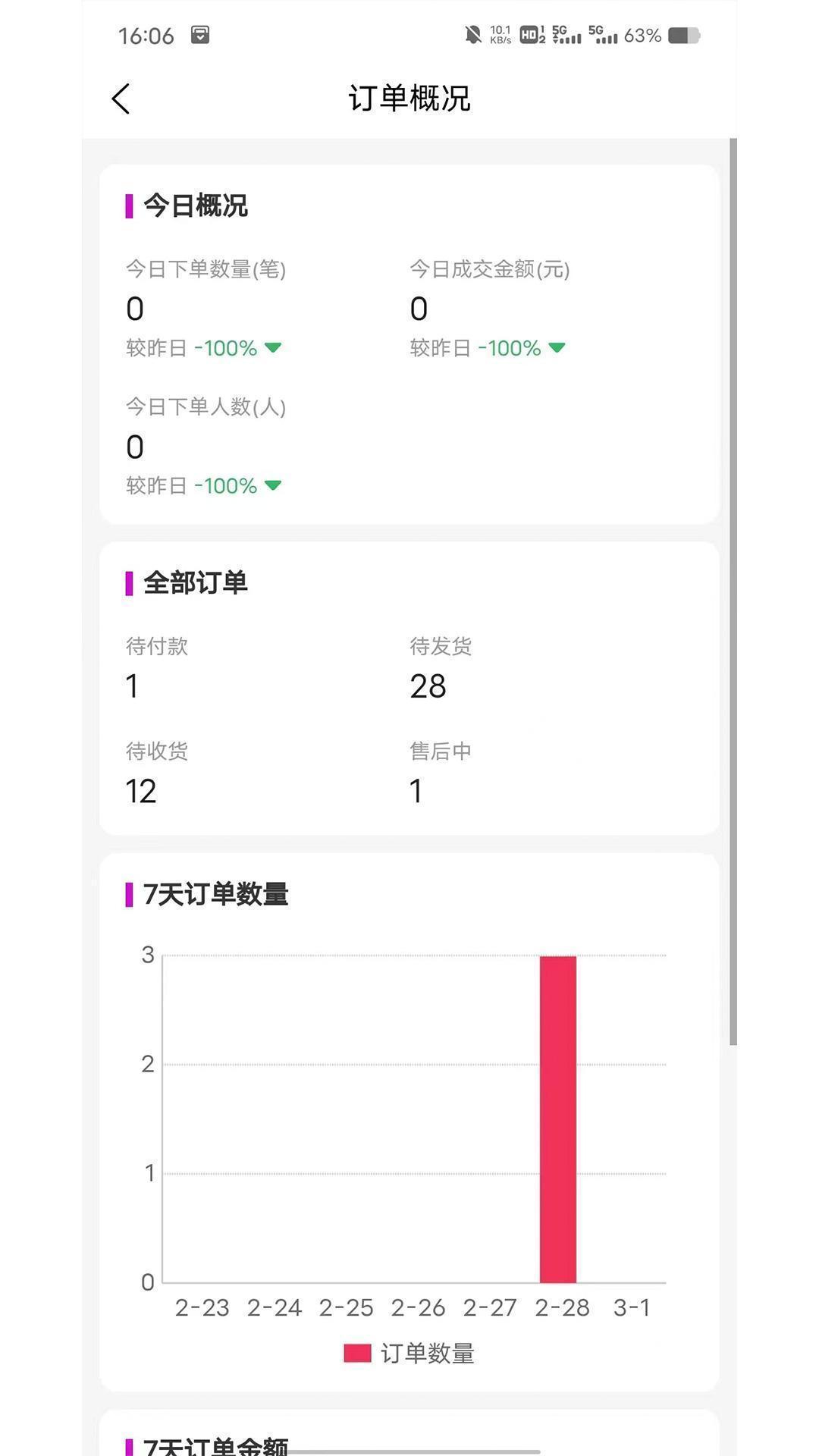Click the green triangle under 今日下单人数

pos(271,486)
